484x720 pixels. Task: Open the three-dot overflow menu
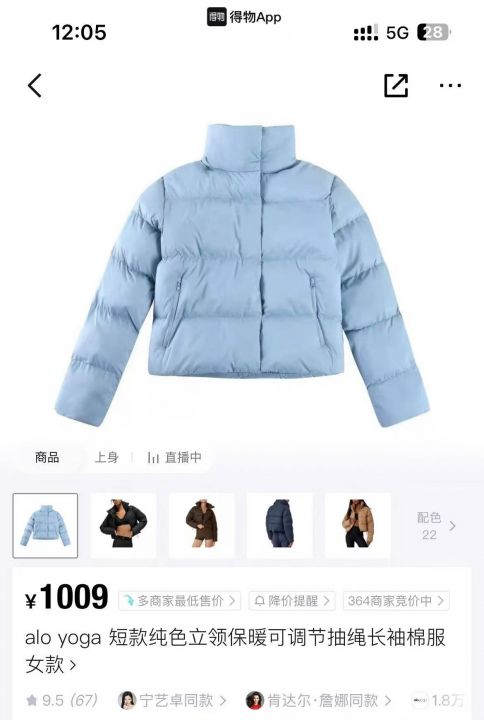click(x=450, y=85)
